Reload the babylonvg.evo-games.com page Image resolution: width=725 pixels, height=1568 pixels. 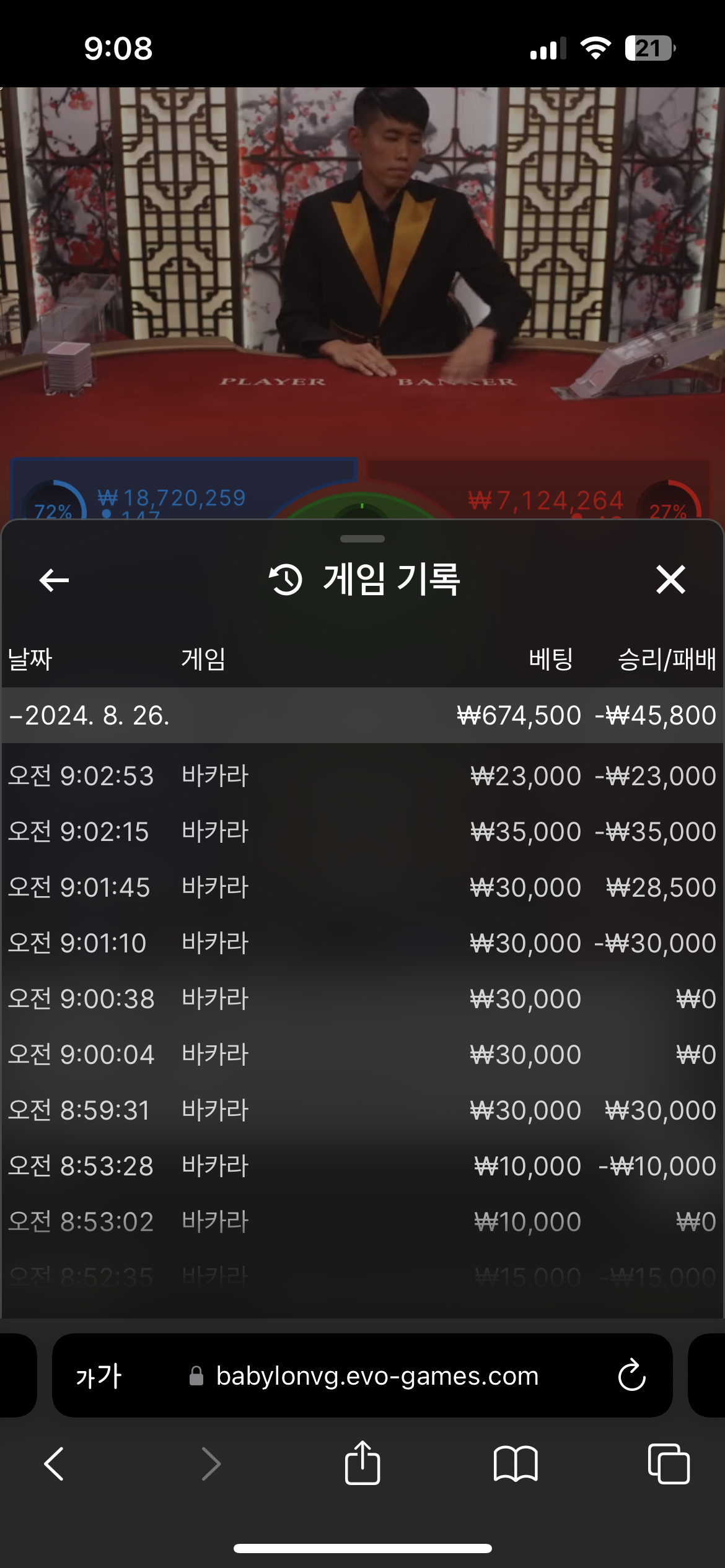click(x=631, y=1376)
